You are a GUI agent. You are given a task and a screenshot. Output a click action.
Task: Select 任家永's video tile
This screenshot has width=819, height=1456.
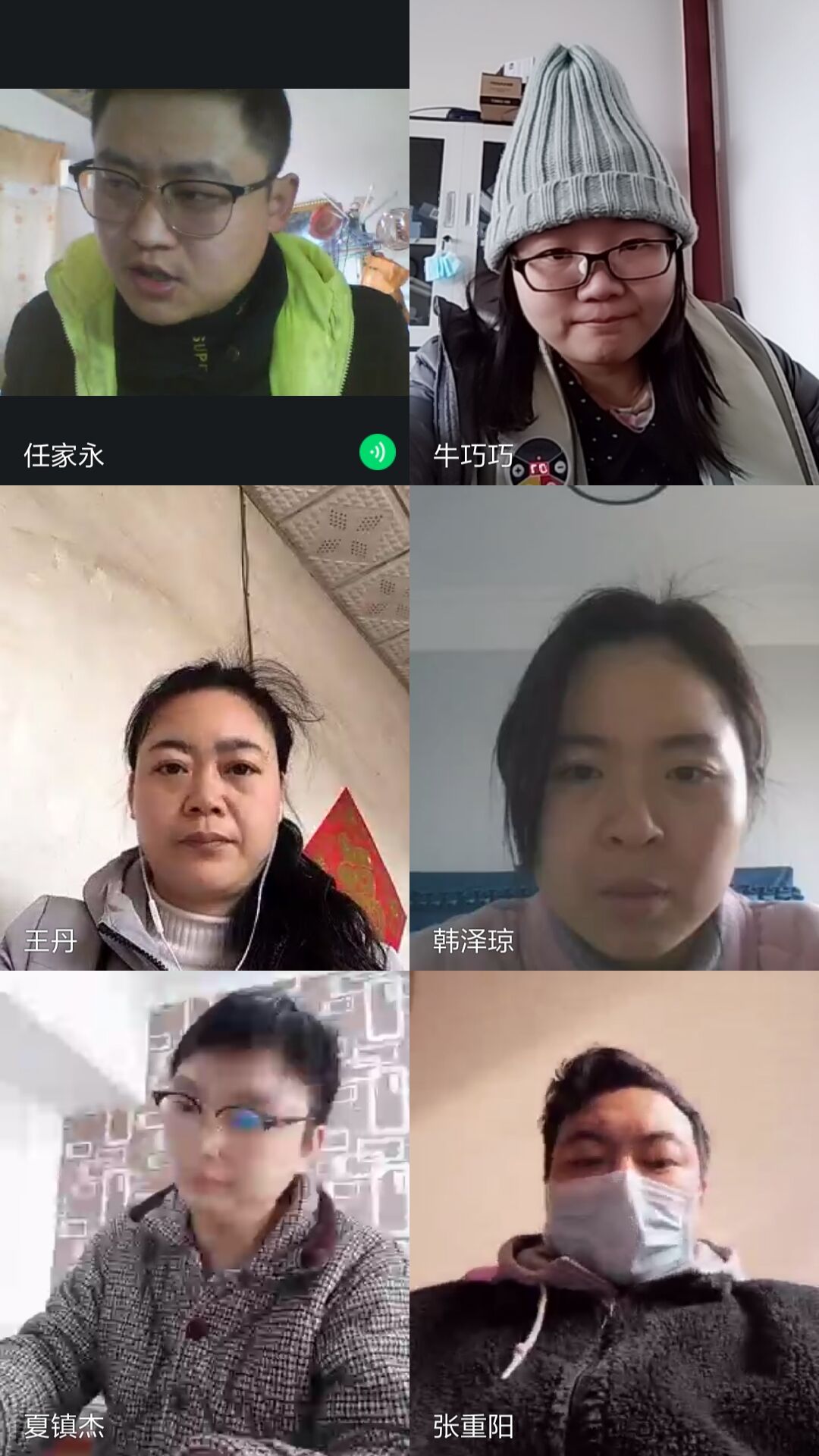click(x=205, y=243)
